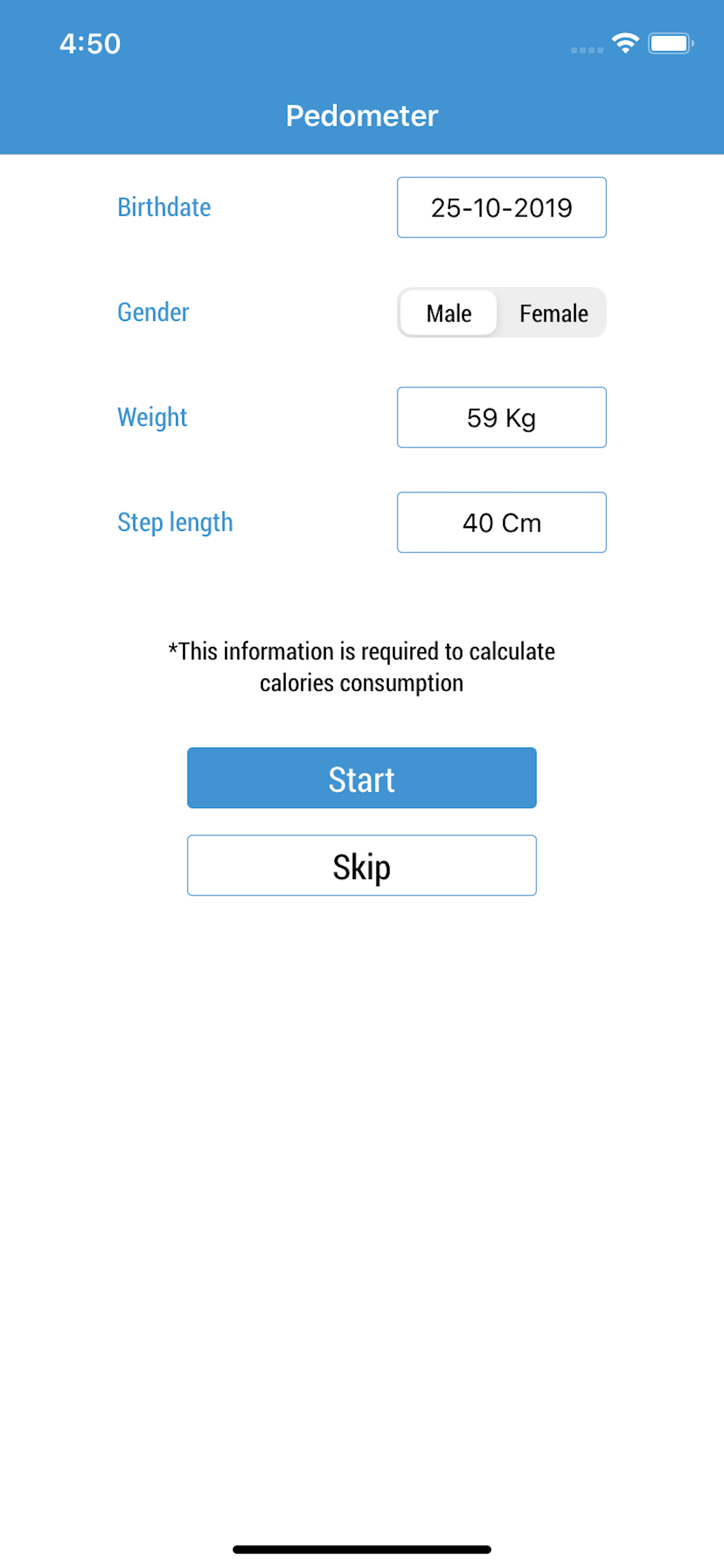Toggle the gender switch control
Image resolution: width=724 pixels, height=1568 pixels.
[501, 312]
